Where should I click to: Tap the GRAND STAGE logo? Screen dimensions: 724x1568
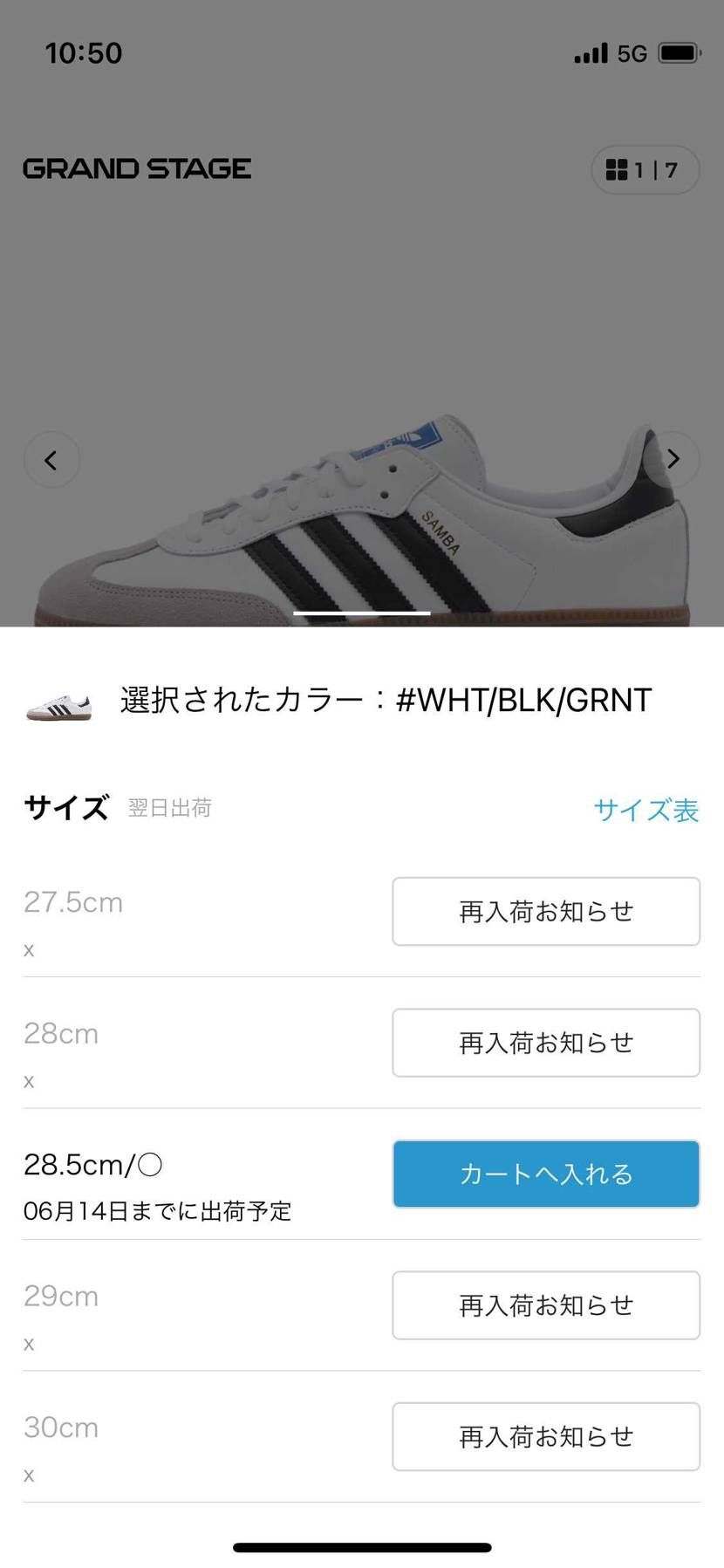(136, 168)
